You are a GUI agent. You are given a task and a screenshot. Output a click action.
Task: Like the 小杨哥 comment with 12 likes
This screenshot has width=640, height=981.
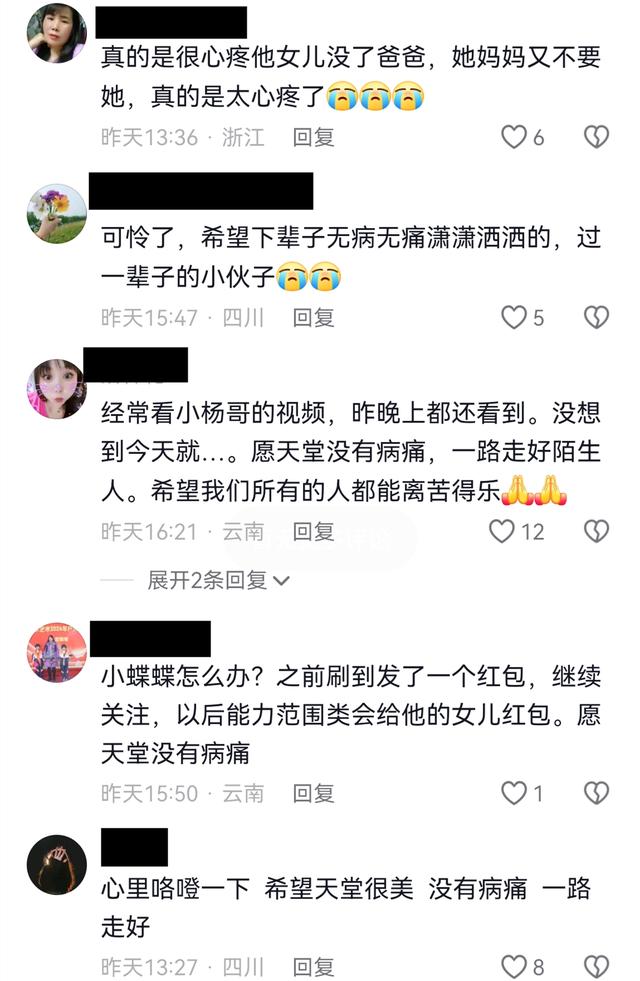tap(503, 531)
